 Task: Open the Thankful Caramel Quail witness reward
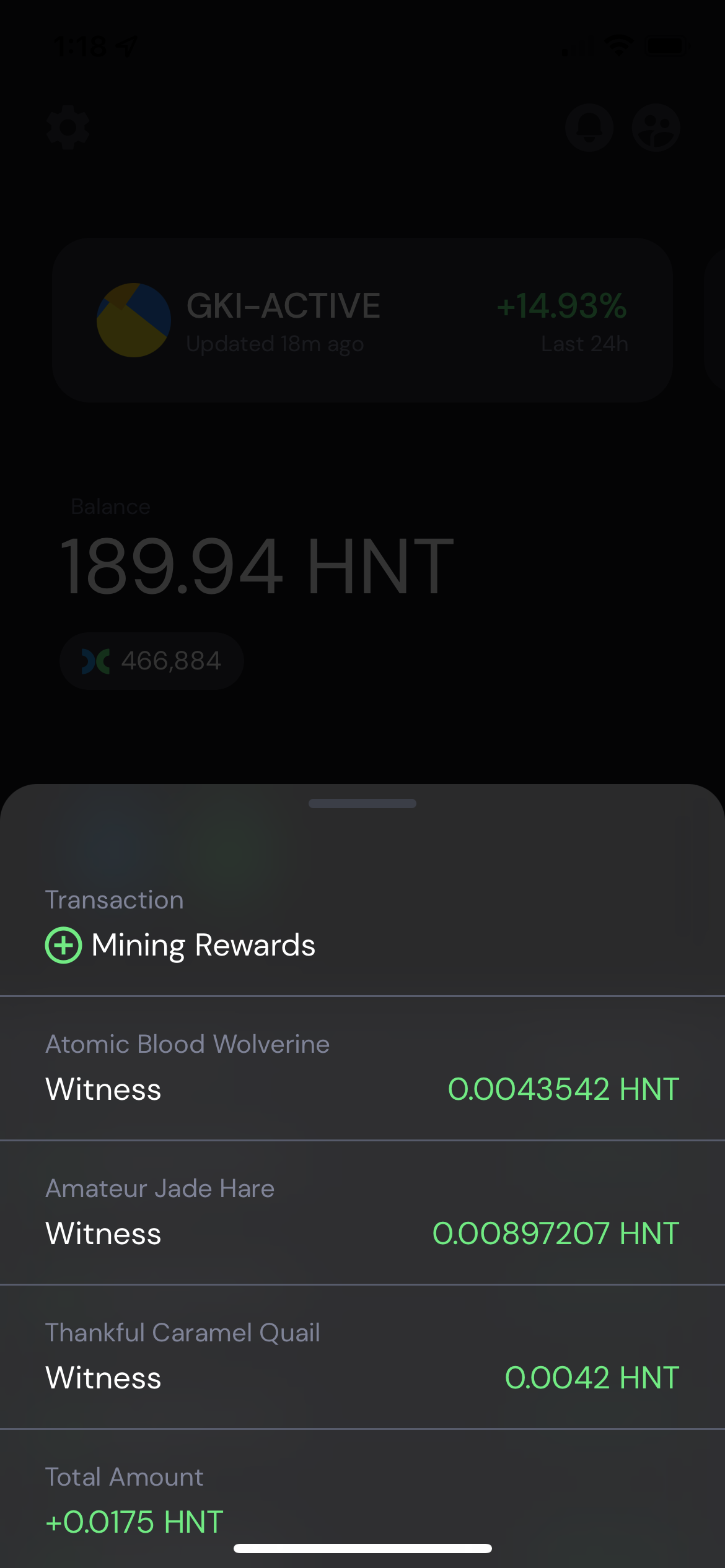[x=362, y=1357]
